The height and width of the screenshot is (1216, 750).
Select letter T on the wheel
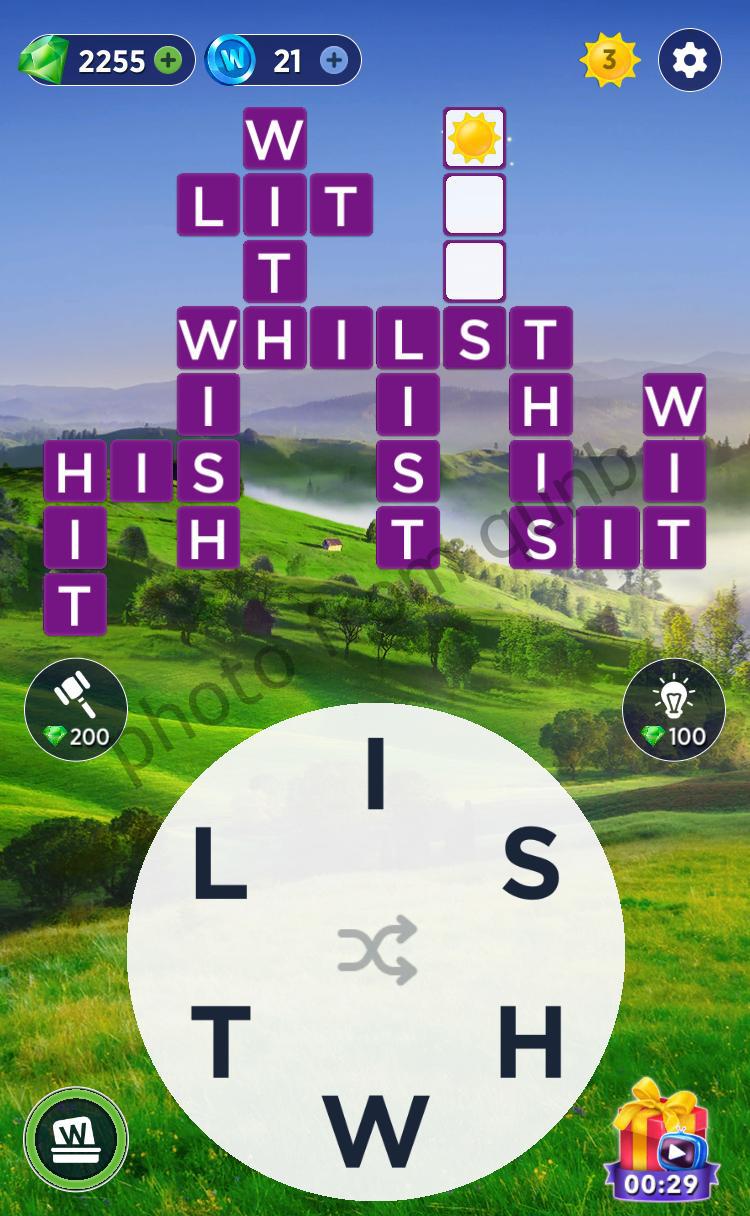[220, 1042]
